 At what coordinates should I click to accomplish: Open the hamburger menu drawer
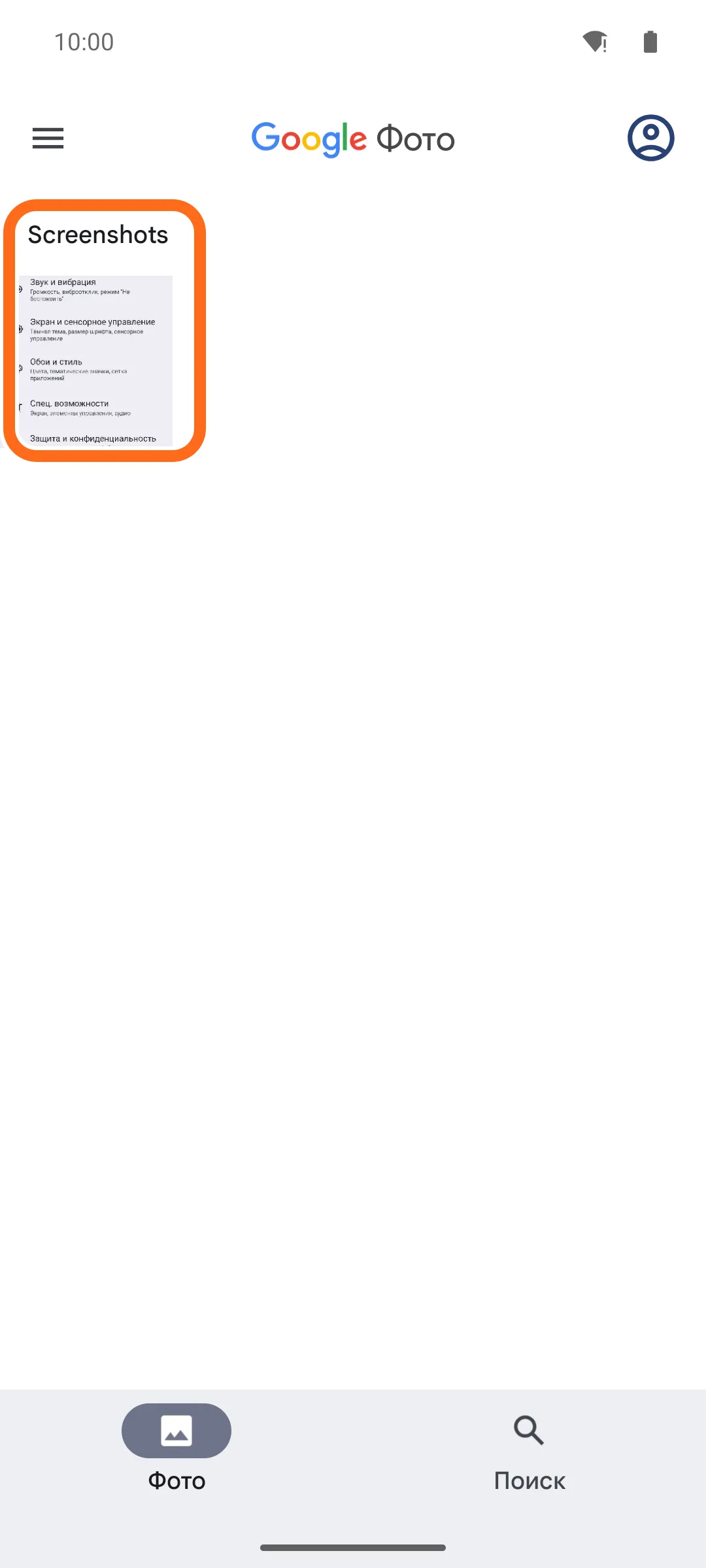48,138
